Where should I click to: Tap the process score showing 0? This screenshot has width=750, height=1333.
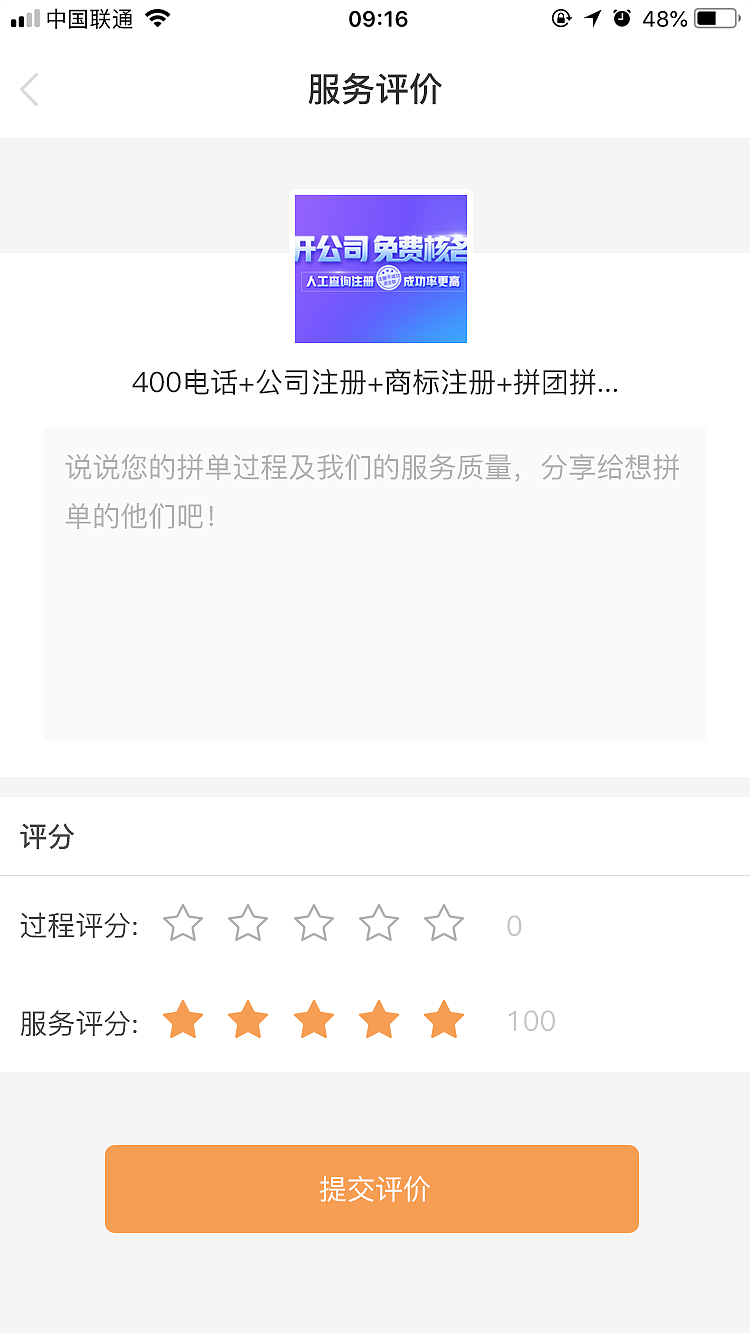click(513, 925)
